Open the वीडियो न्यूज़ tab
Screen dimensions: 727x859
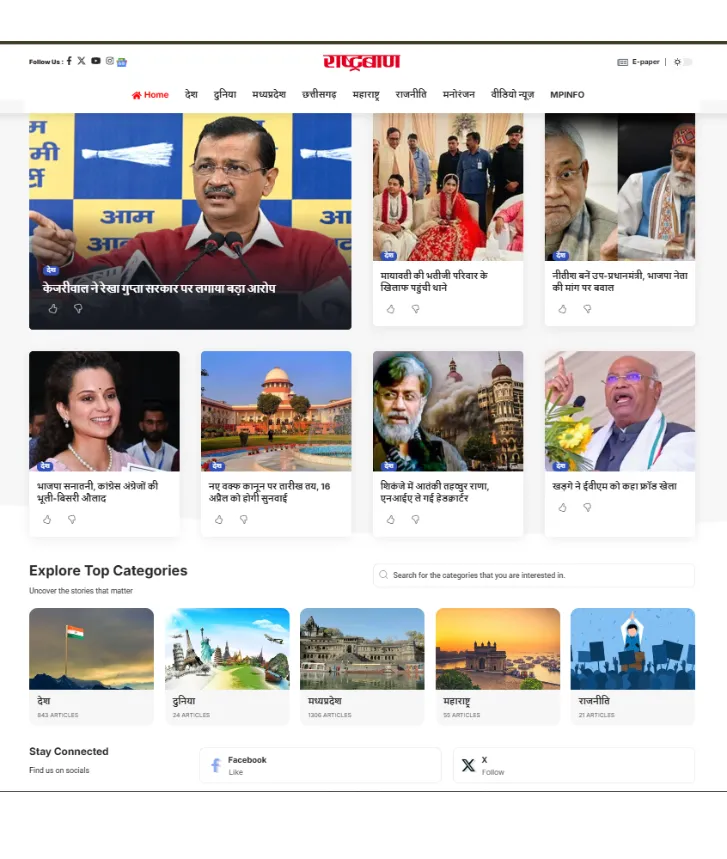coord(512,95)
